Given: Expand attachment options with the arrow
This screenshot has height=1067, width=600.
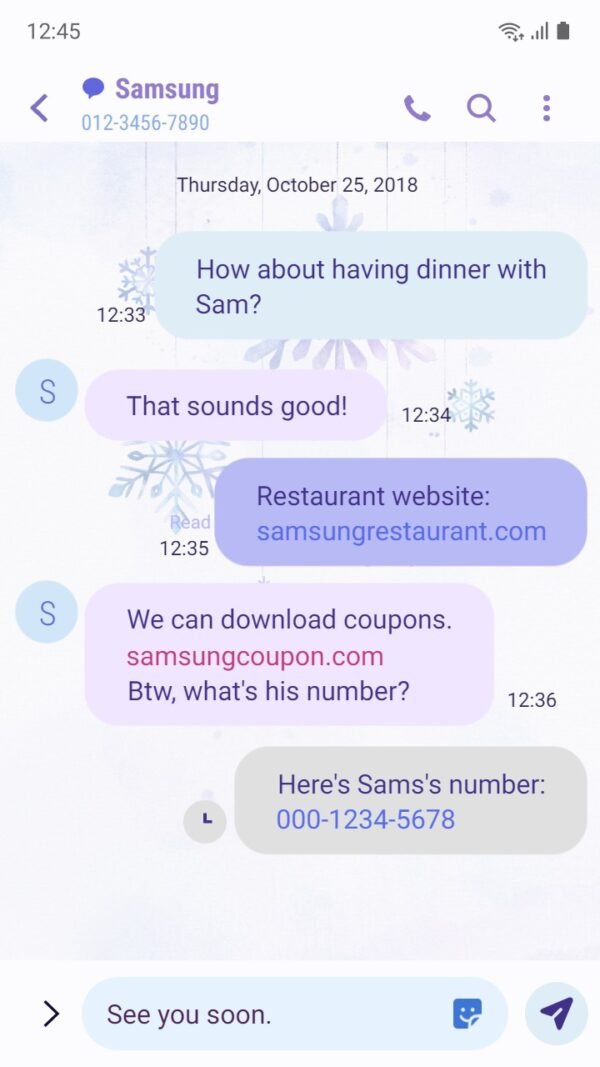Looking at the screenshot, I should pos(51,1014).
